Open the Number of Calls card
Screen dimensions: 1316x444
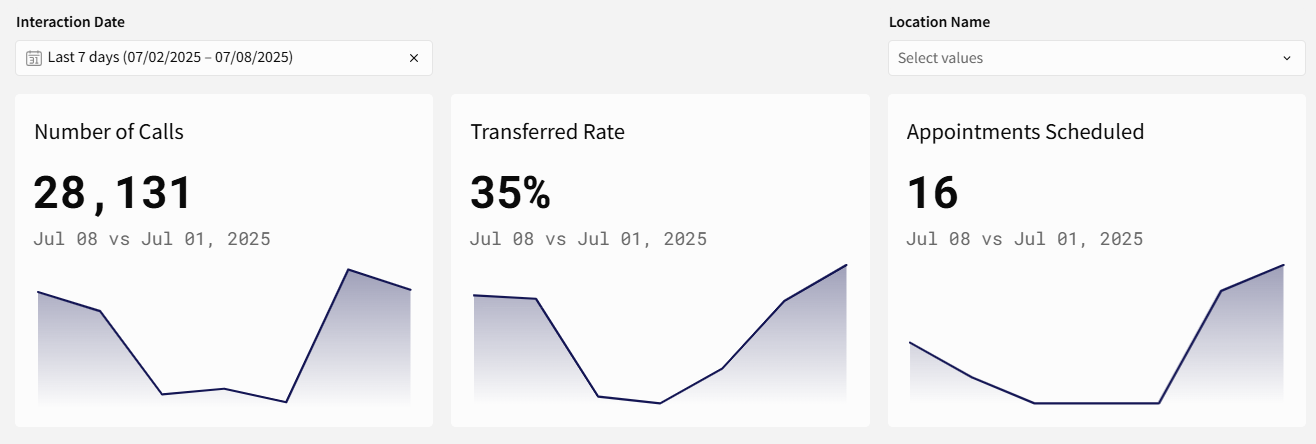[224, 260]
